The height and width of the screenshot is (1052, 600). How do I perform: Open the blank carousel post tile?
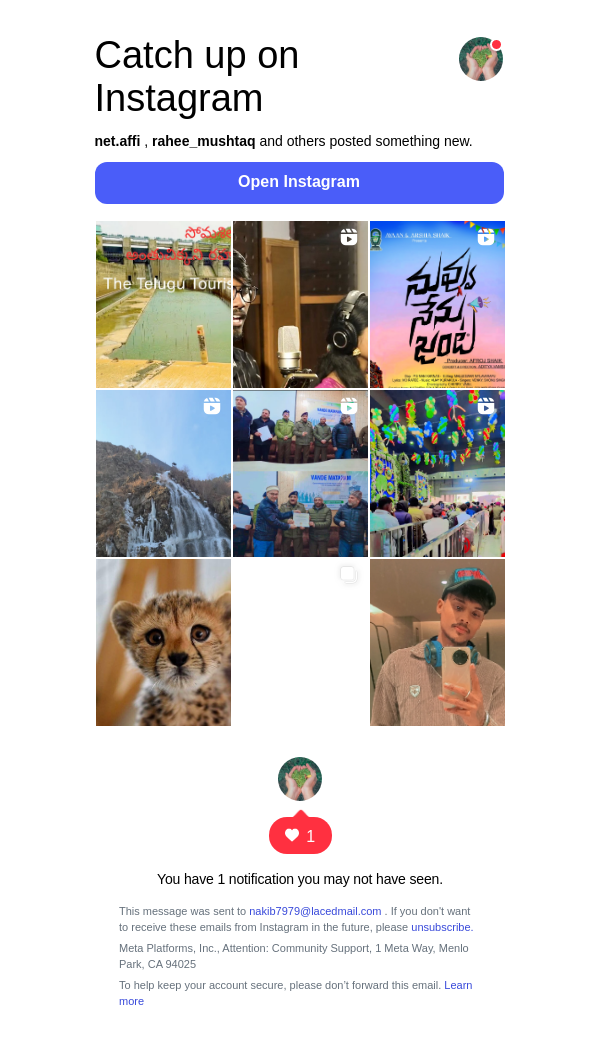point(300,642)
